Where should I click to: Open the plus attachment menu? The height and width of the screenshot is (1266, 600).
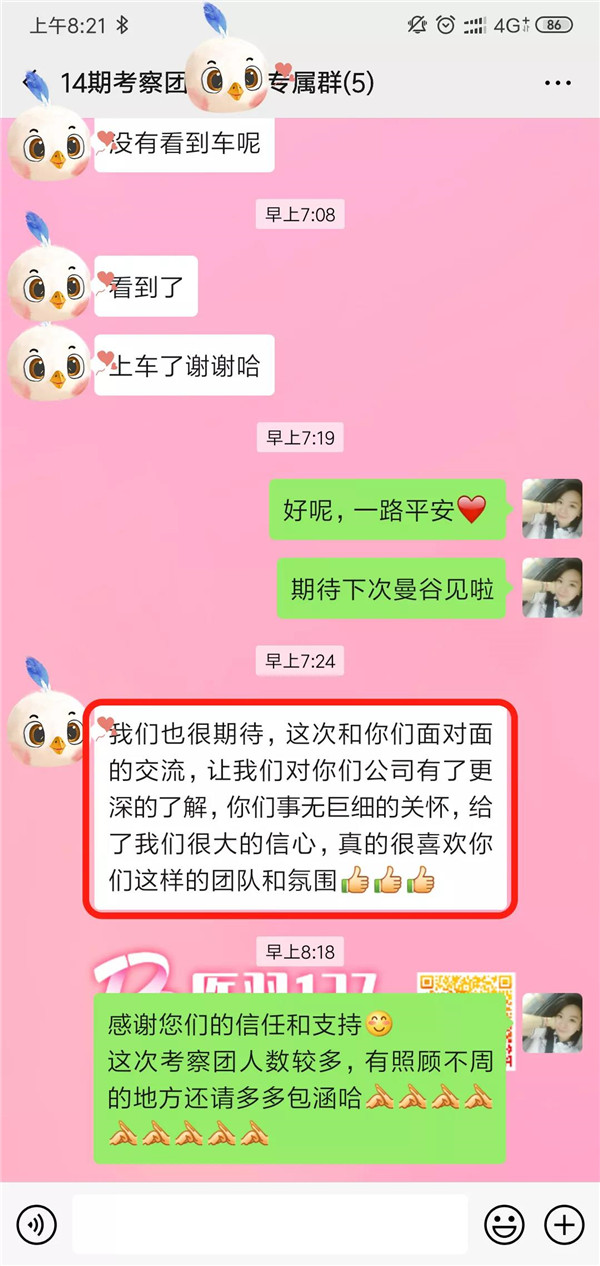click(563, 1223)
